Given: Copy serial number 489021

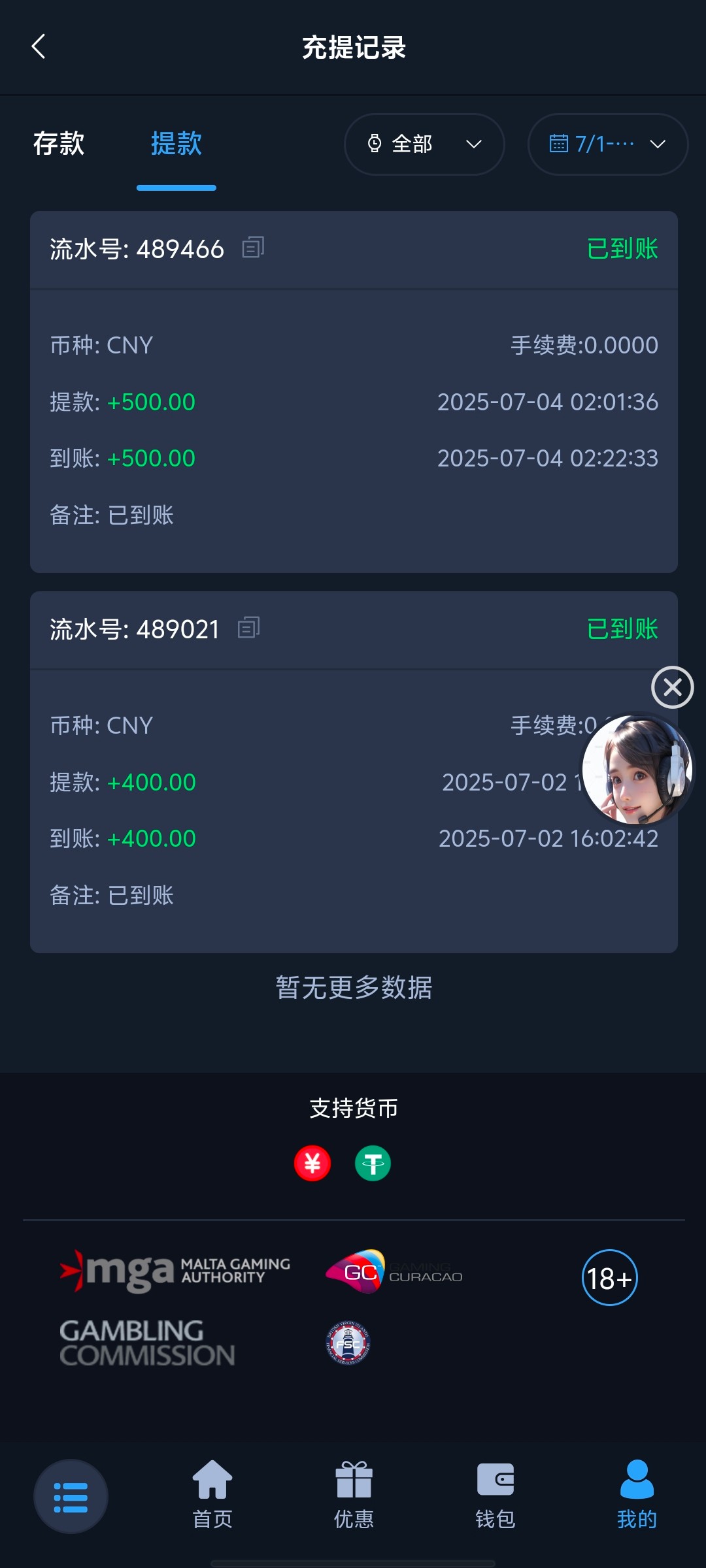Looking at the screenshot, I should (248, 628).
